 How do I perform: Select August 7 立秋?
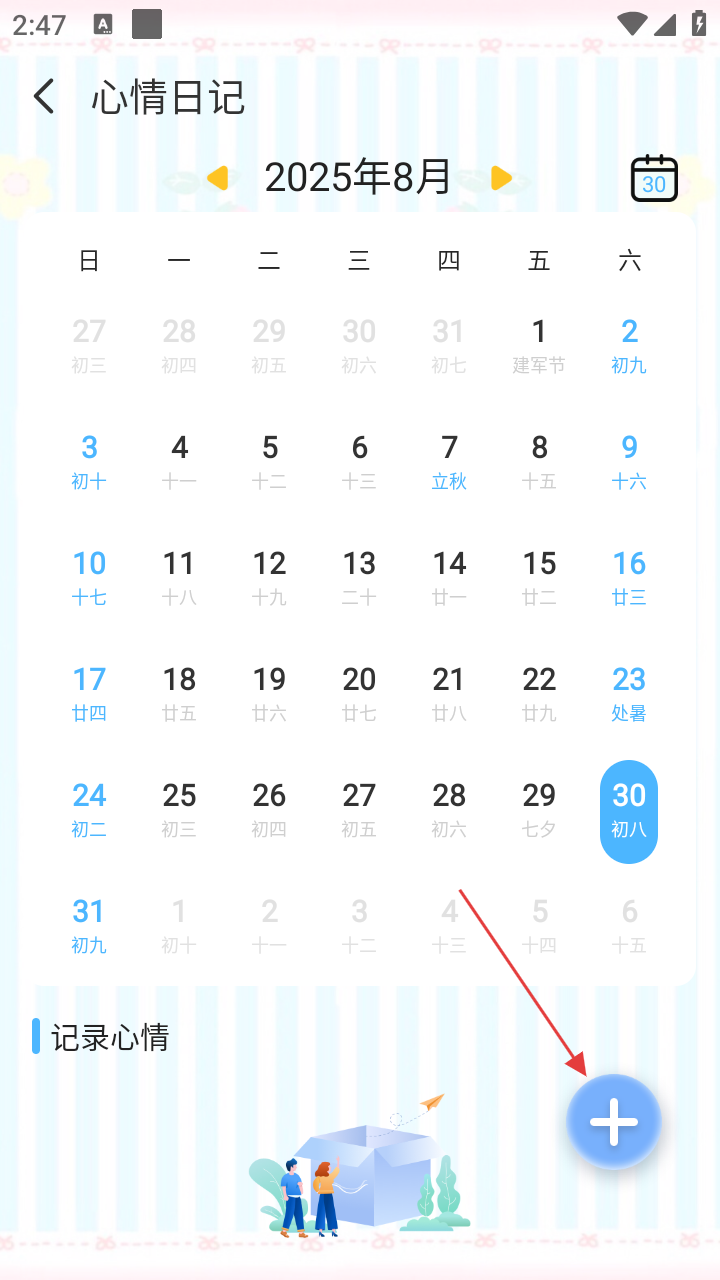(x=449, y=460)
